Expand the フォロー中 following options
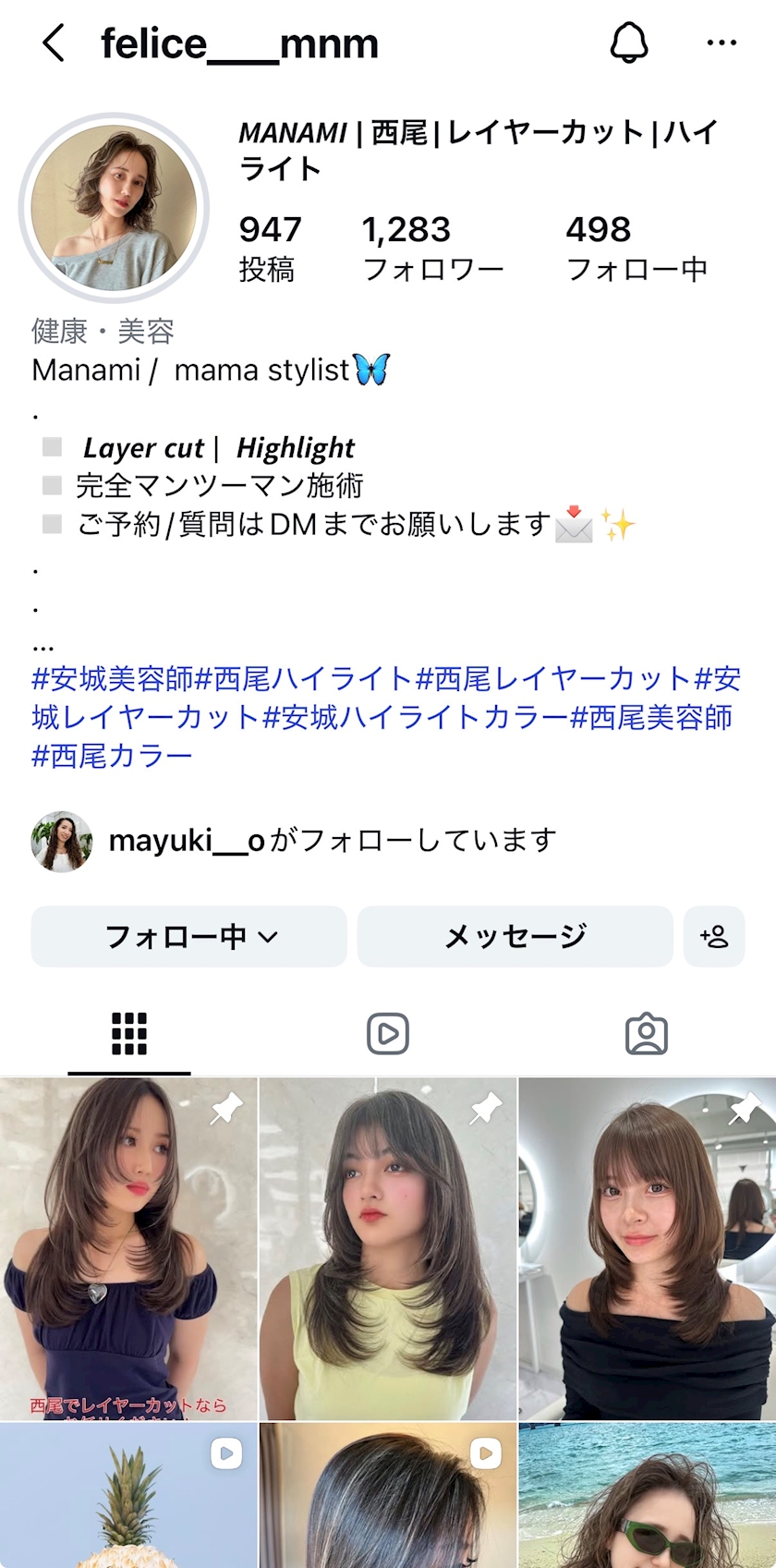This screenshot has width=776, height=1568. click(189, 937)
